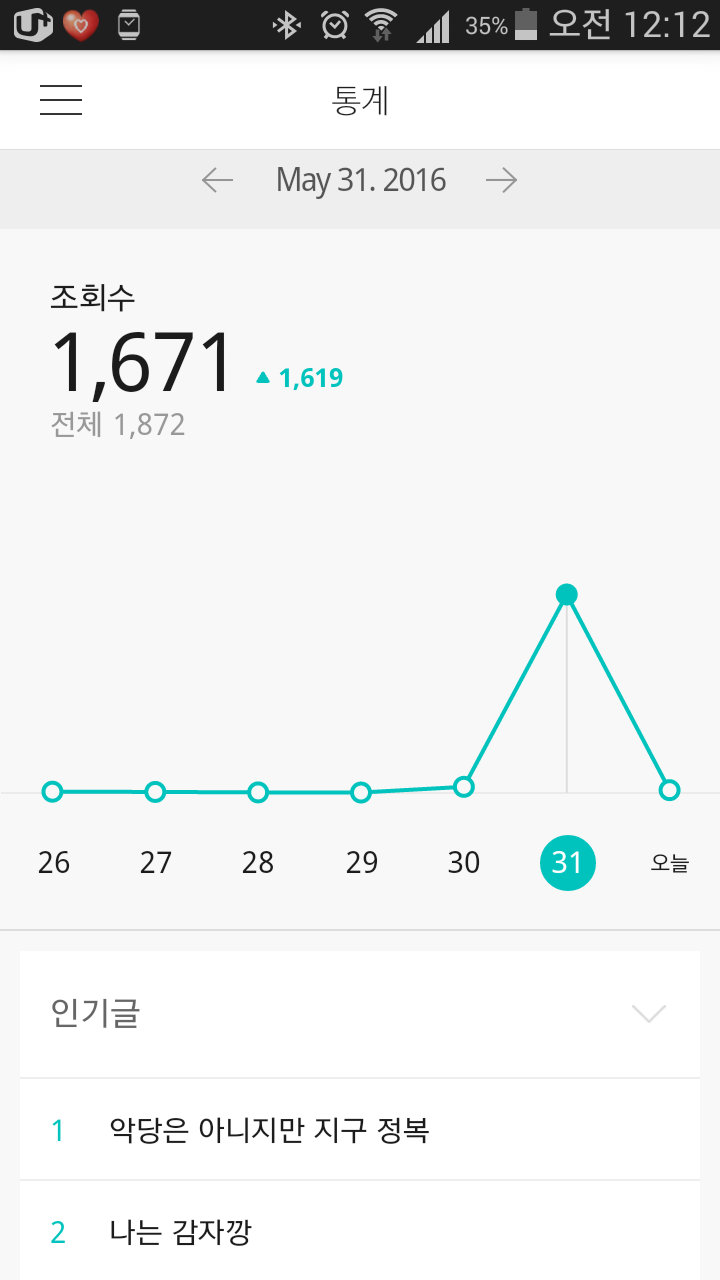Select the 인기글 section header
Viewport: 720px width, 1280px height.
(x=95, y=1013)
